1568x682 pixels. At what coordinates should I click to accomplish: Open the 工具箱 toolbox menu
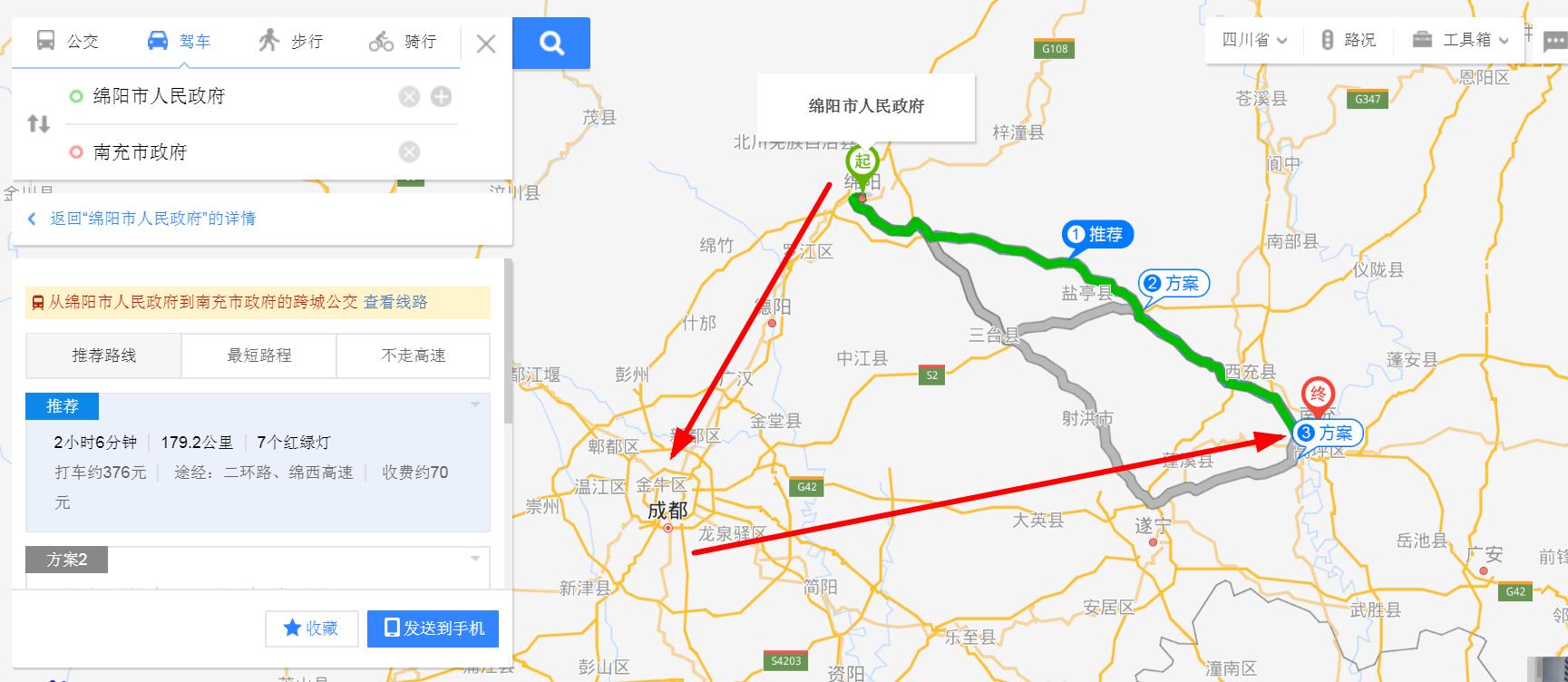1460,40
